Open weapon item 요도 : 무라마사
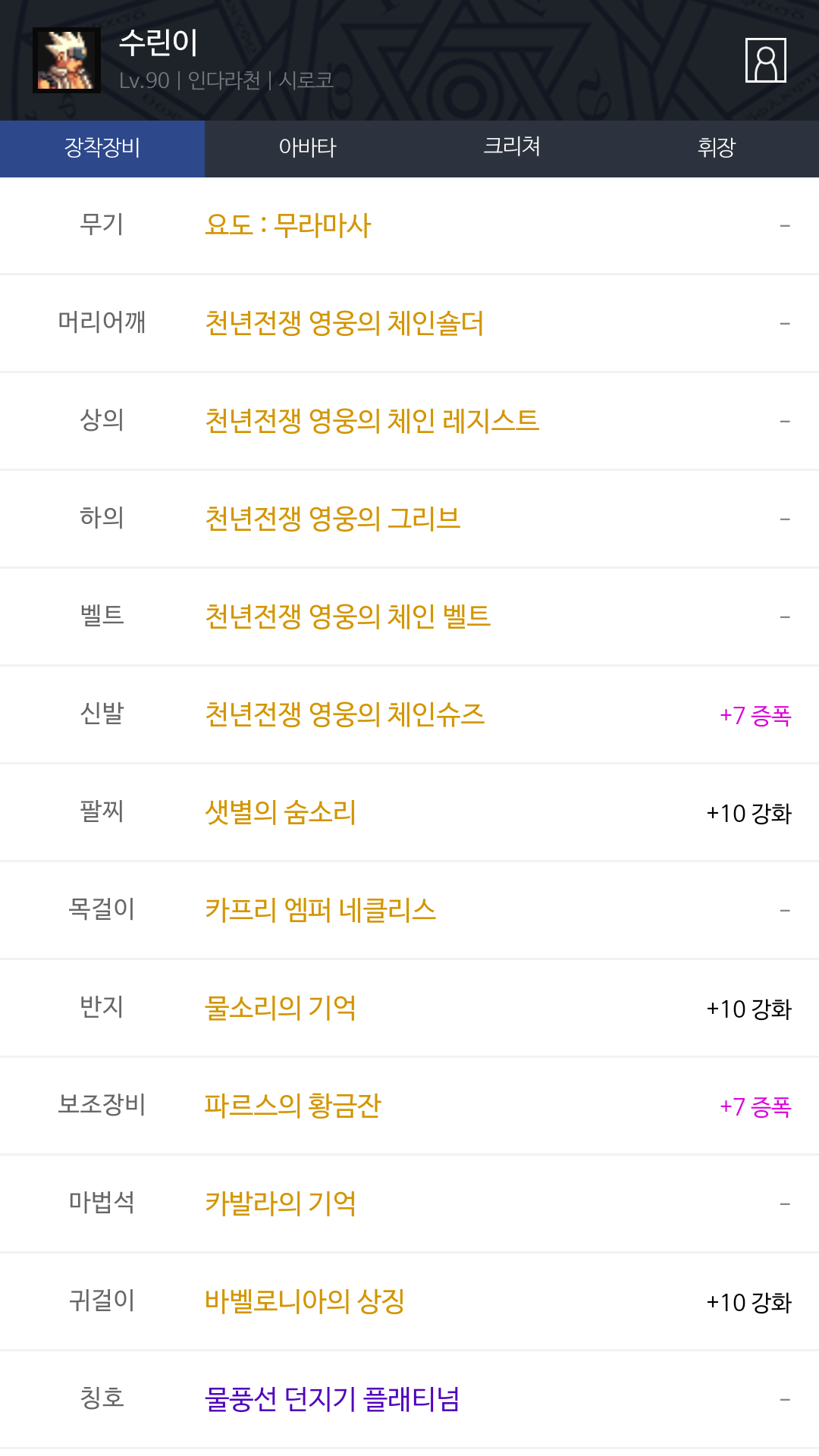 pos(288,225)
